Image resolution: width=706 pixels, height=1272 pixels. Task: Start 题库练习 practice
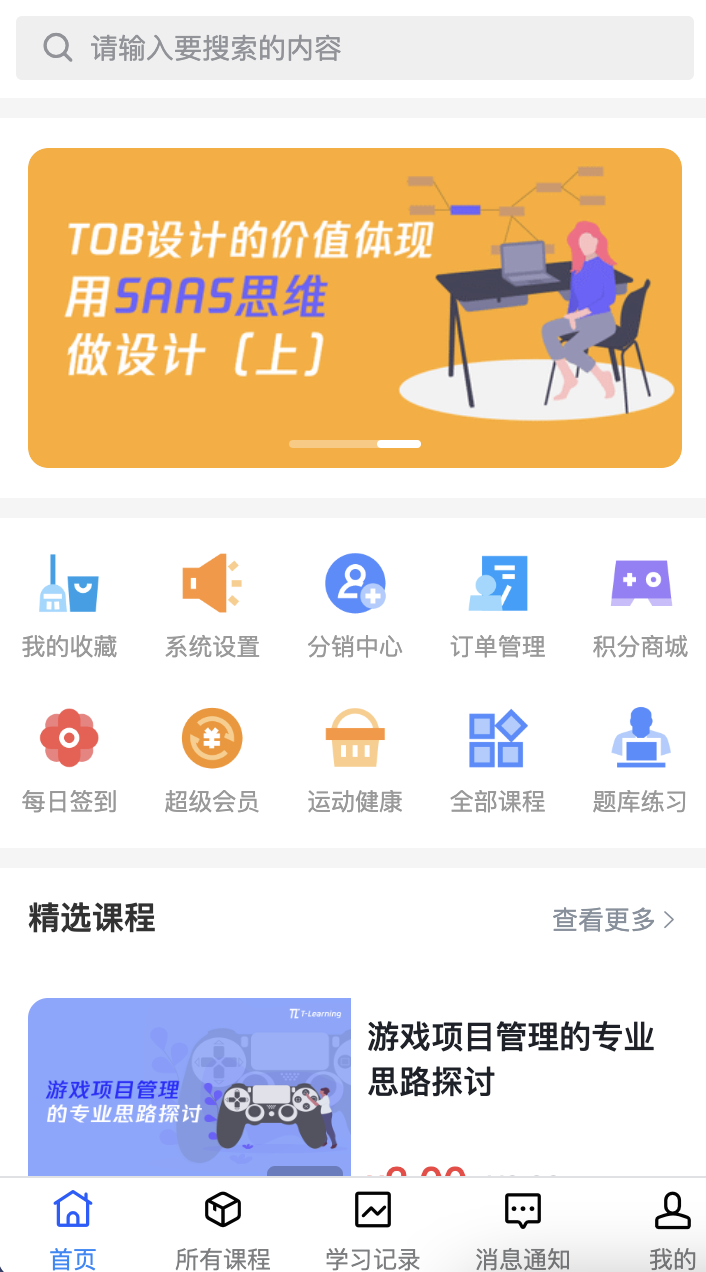click(x=640, y=760)
